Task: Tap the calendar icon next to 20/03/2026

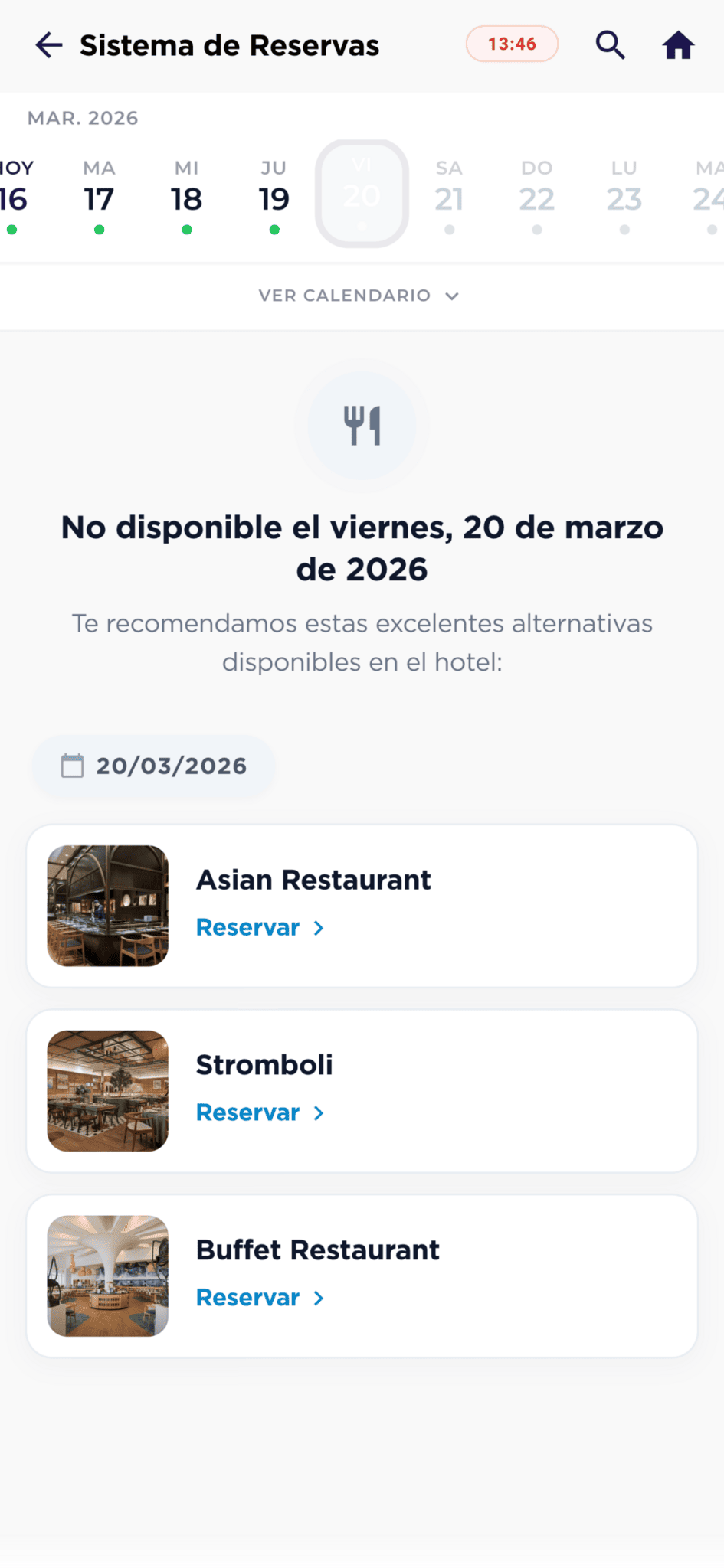Action: click(73, 765)
